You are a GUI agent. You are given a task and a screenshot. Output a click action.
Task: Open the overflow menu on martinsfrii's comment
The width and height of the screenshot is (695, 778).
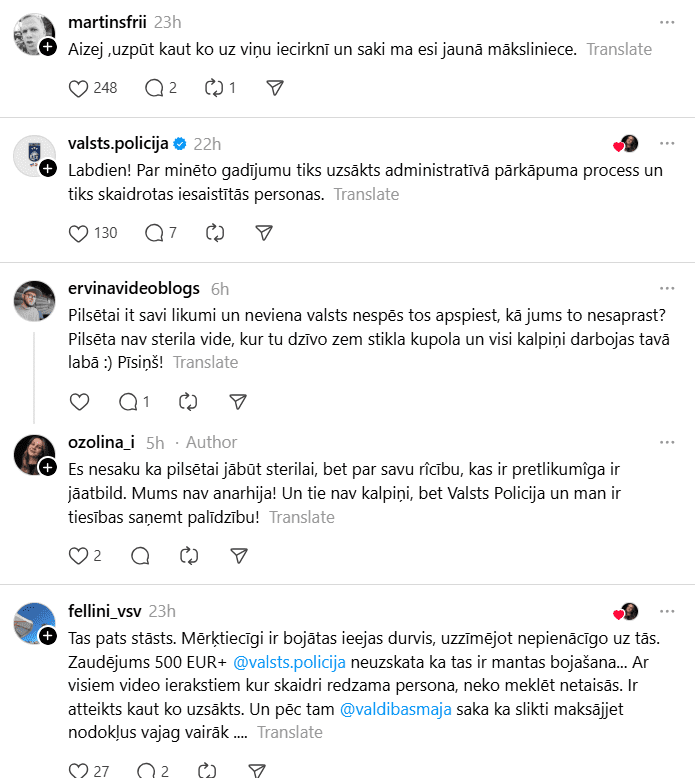pyautogui.click(x=666, y=22)
